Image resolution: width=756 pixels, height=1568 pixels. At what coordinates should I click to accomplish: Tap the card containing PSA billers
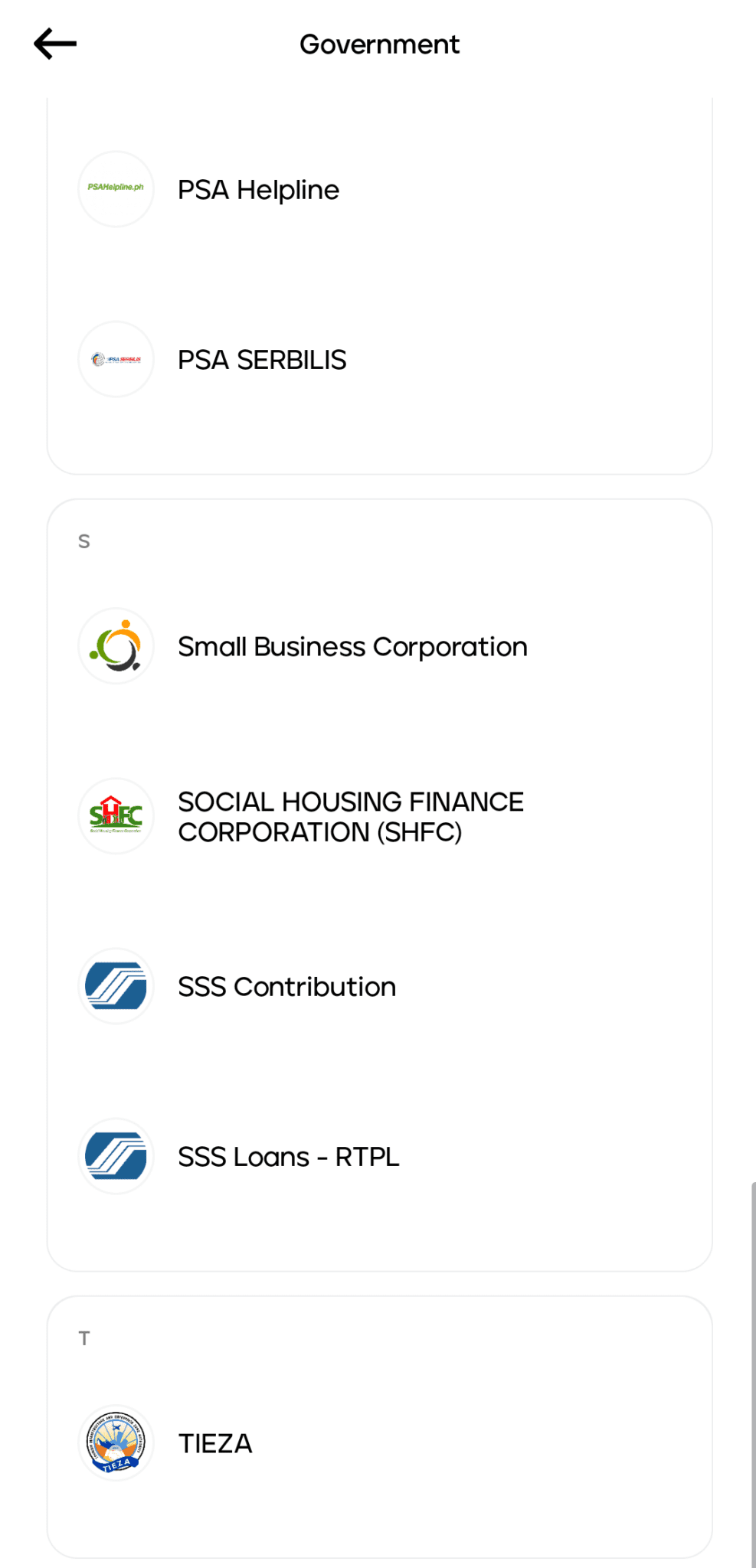tap(379, 283)
